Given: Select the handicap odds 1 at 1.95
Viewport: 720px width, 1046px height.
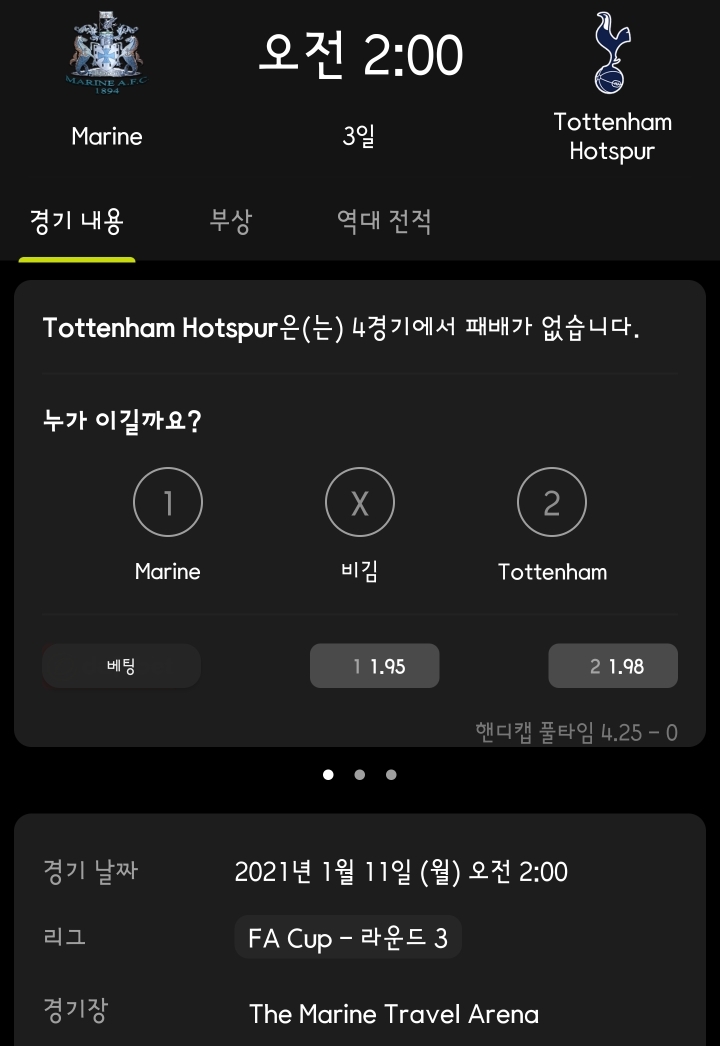Looking at the screenshot, I should tap(374, 666).
